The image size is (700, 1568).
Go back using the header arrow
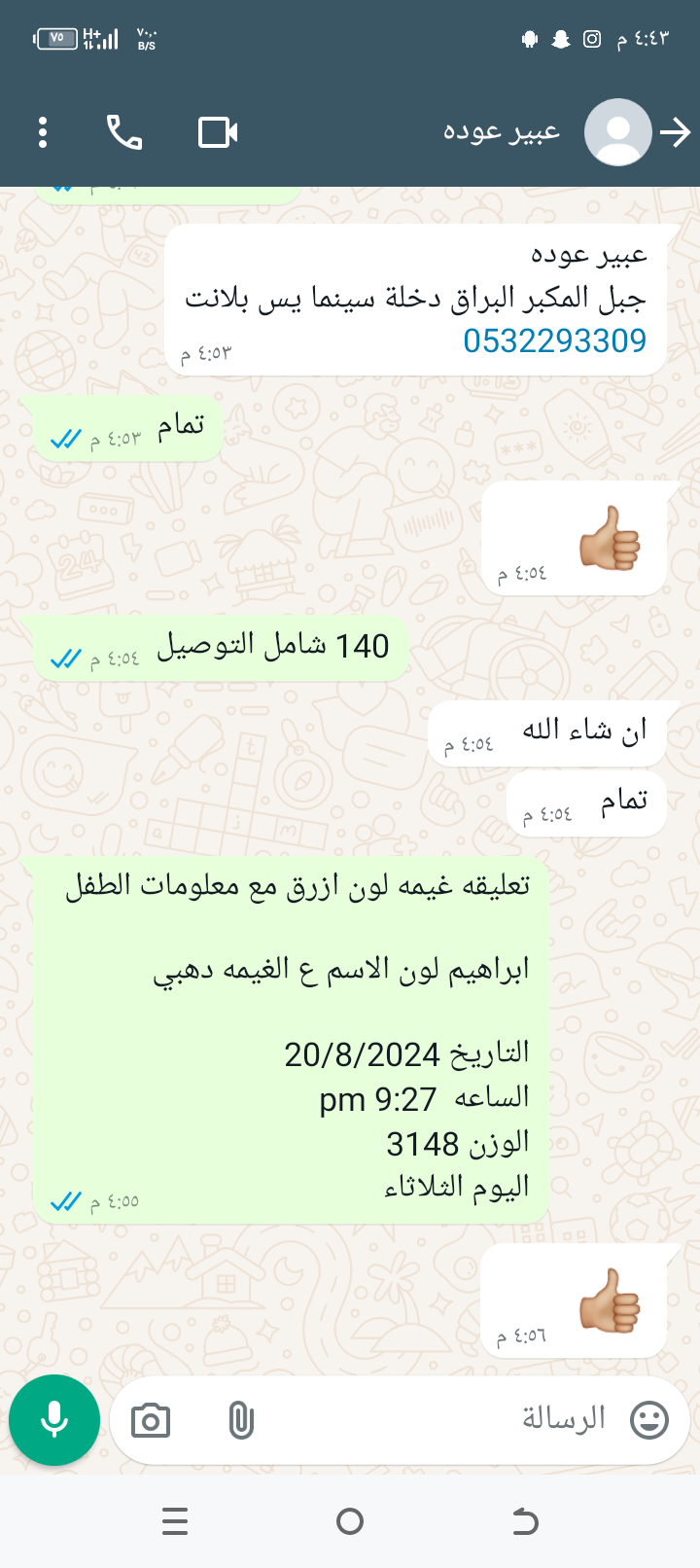[675, 132]
